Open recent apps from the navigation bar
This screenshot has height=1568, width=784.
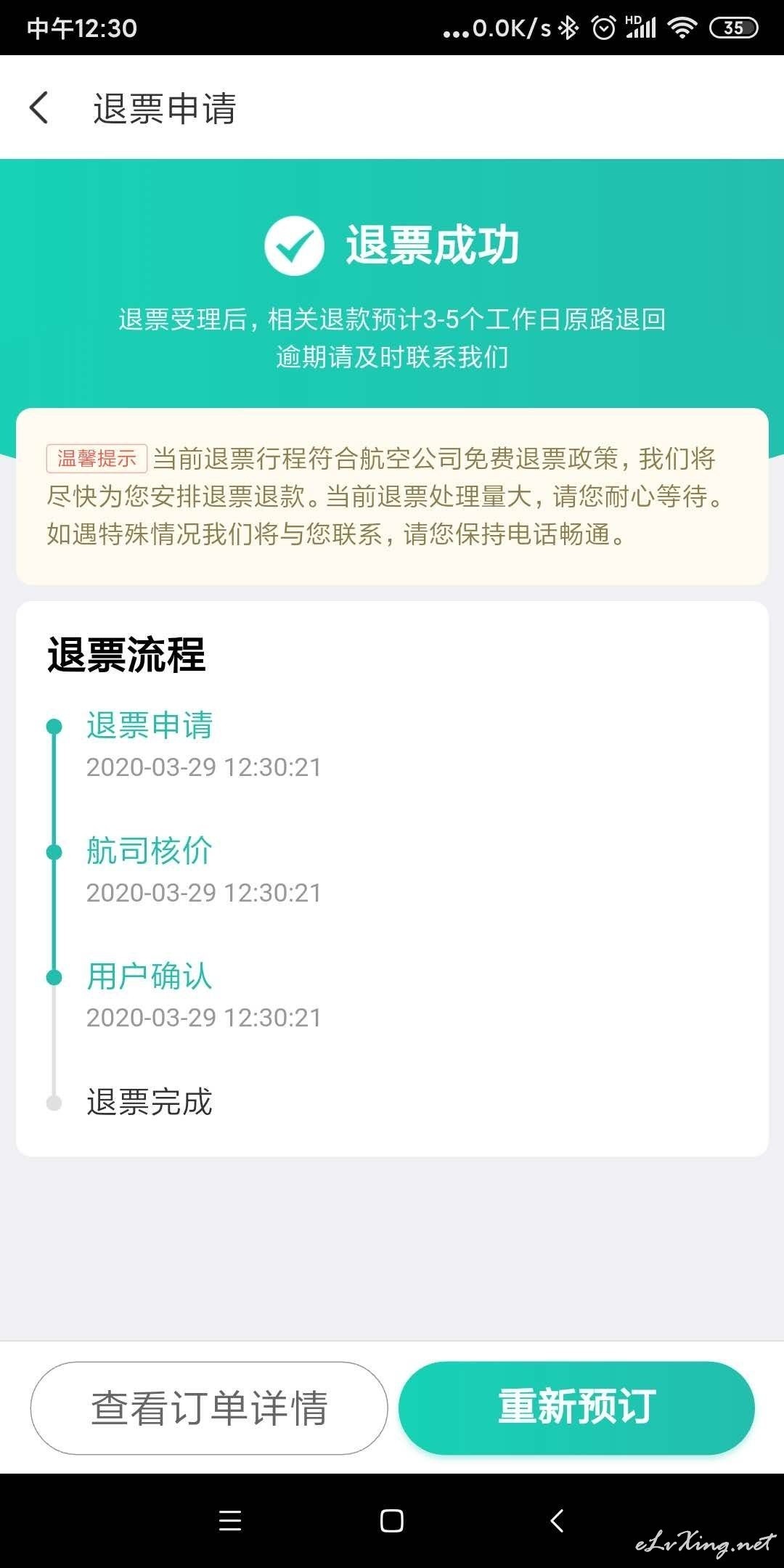(x=230, y=1520)
